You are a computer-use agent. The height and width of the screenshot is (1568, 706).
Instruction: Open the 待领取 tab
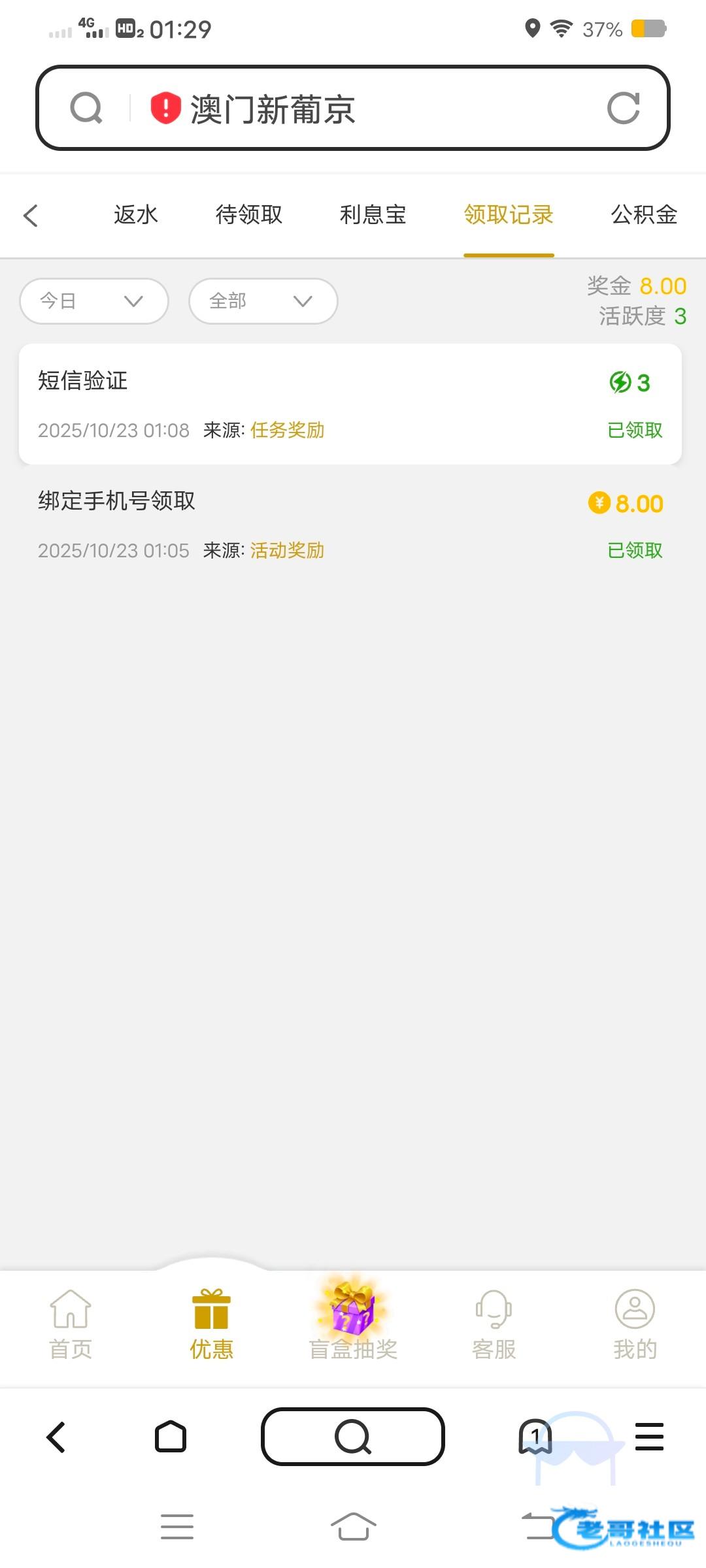[249, 215]
